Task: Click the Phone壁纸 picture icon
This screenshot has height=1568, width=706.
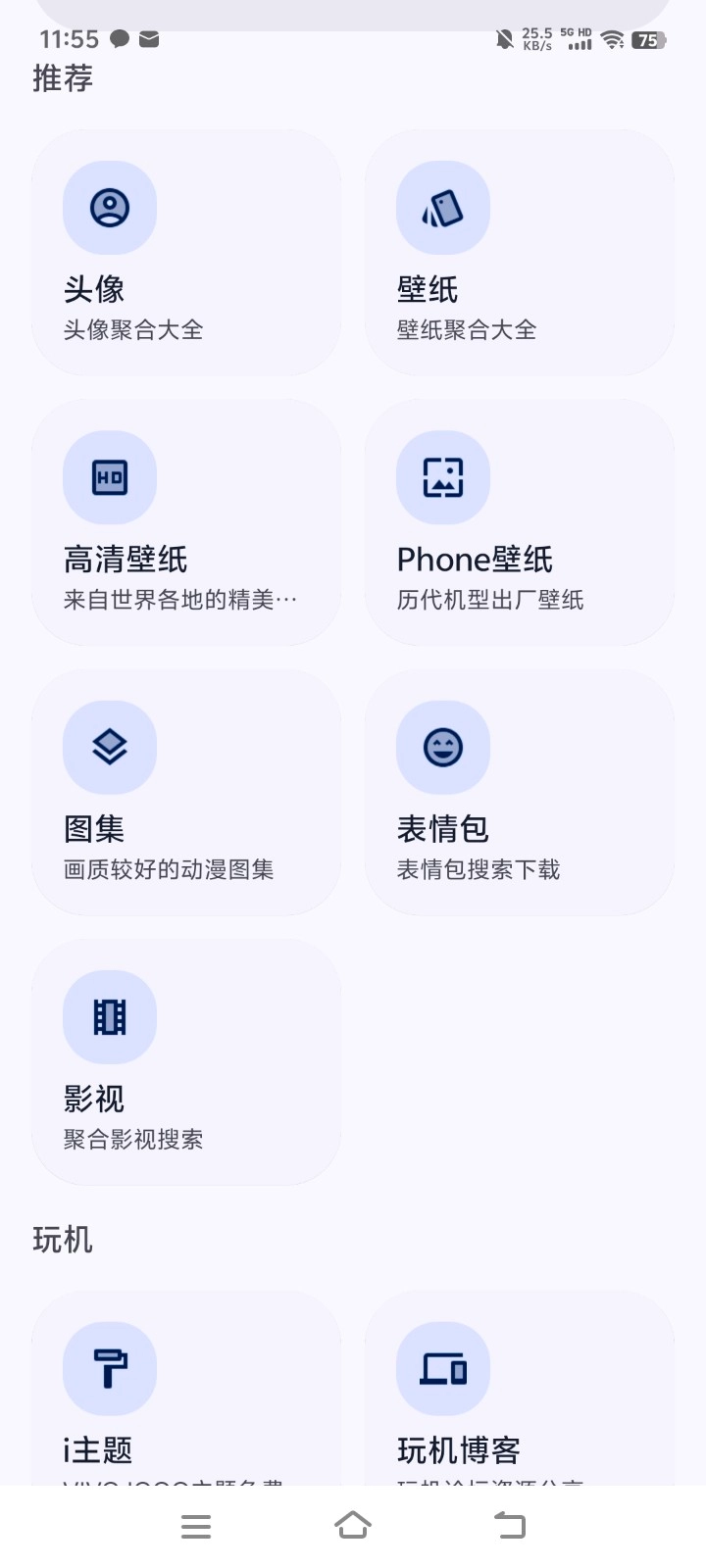Action: click(442, 477)
